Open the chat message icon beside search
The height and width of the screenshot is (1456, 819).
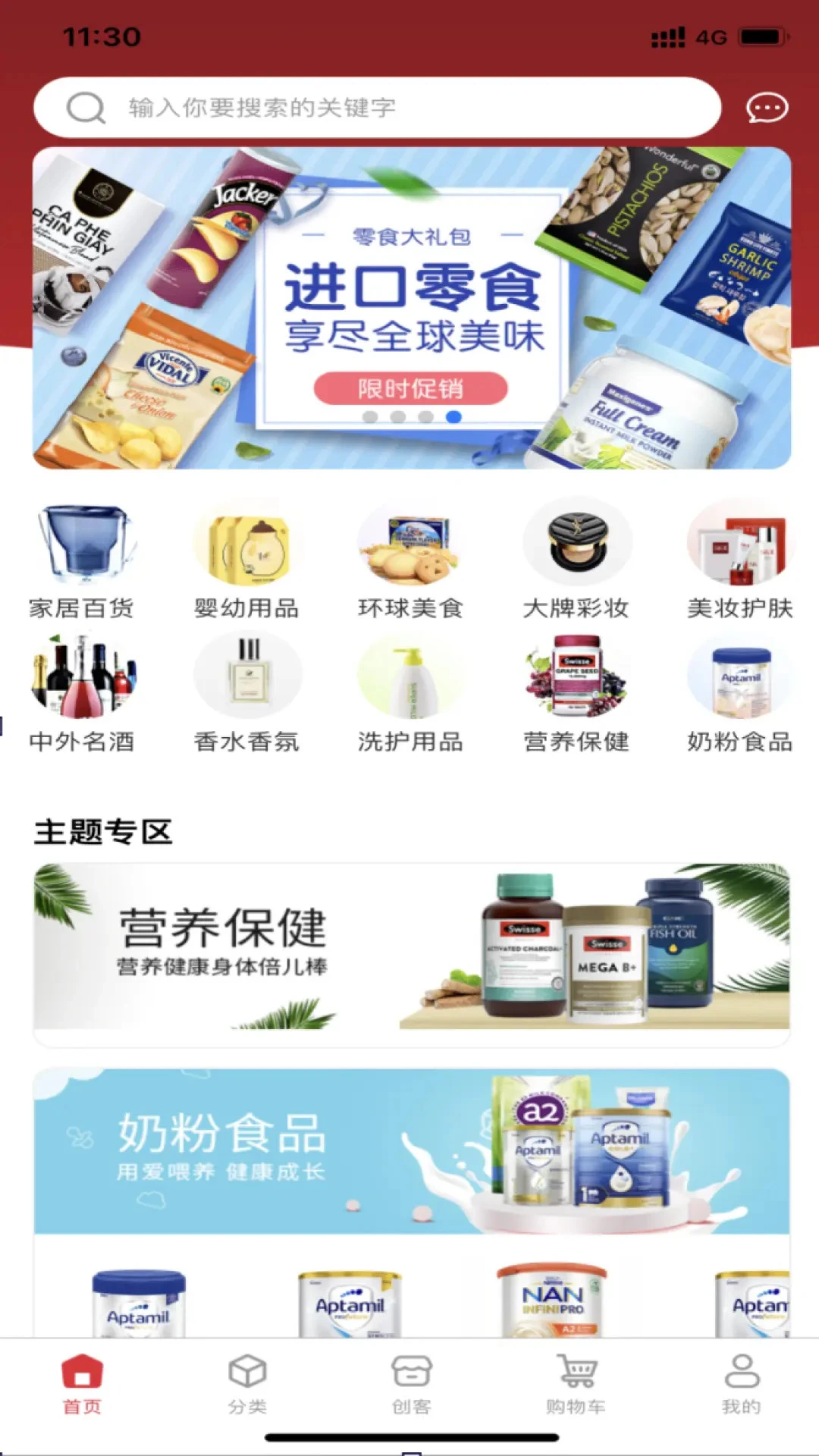click(767, 108)
